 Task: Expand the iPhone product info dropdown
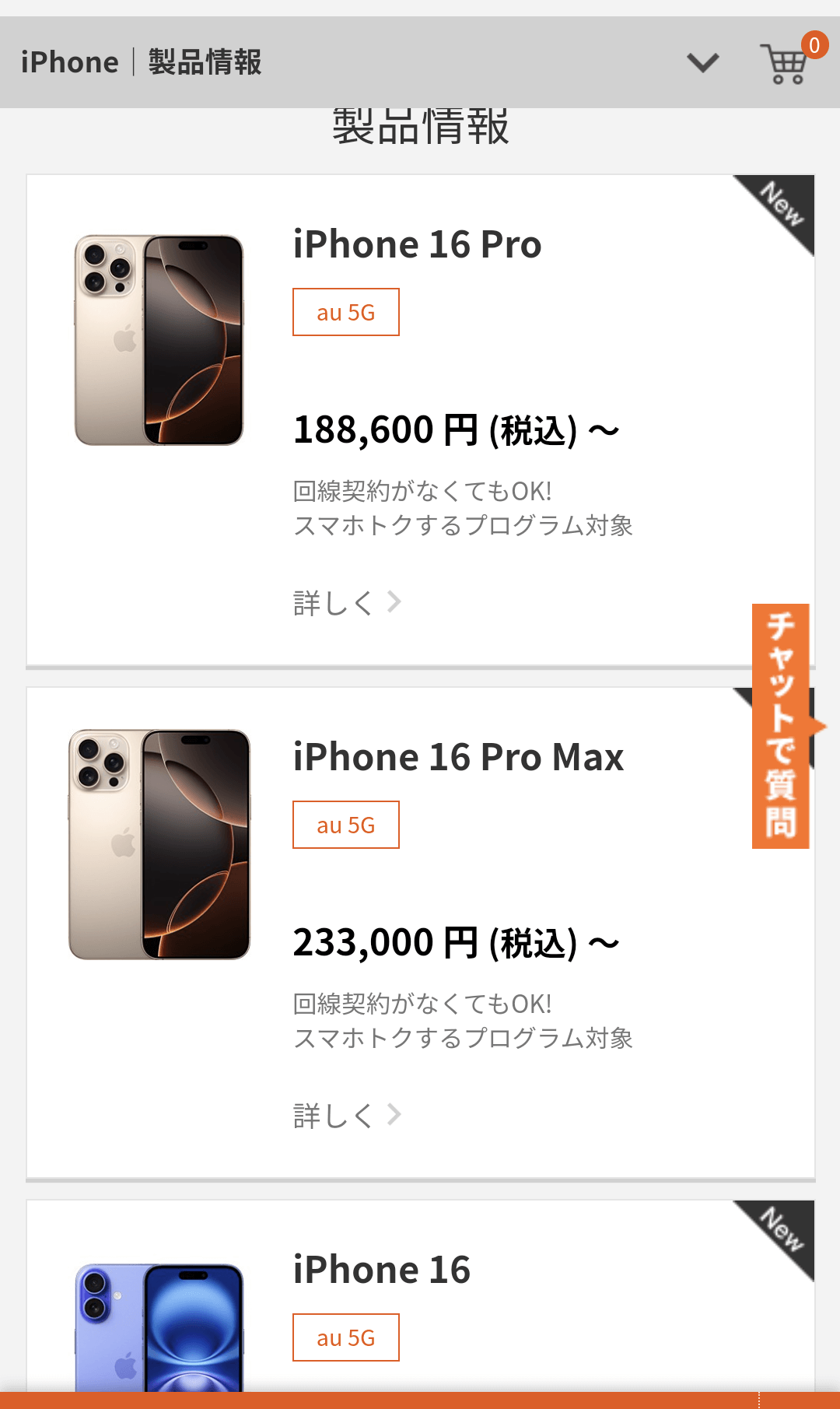(702, 62)
